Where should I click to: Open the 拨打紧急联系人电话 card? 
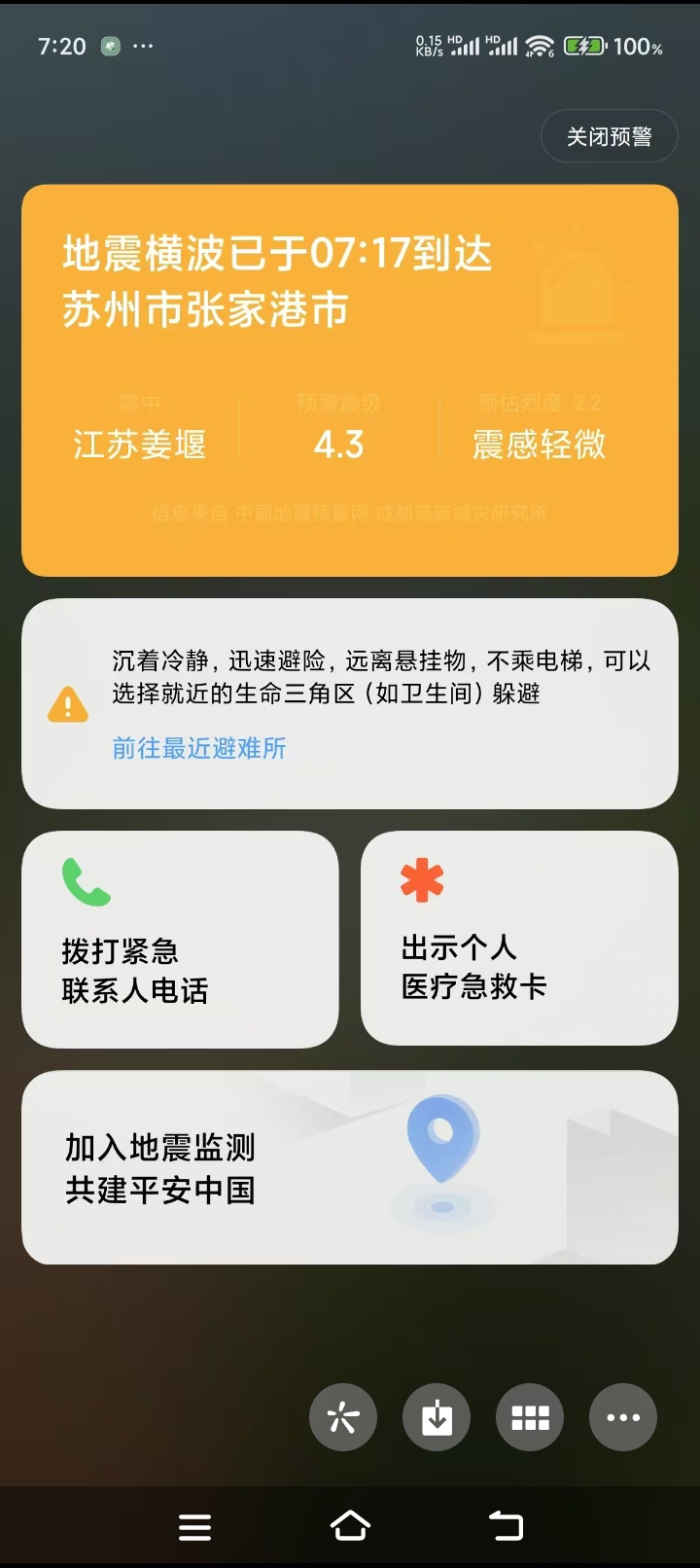[x=180, y=939]
